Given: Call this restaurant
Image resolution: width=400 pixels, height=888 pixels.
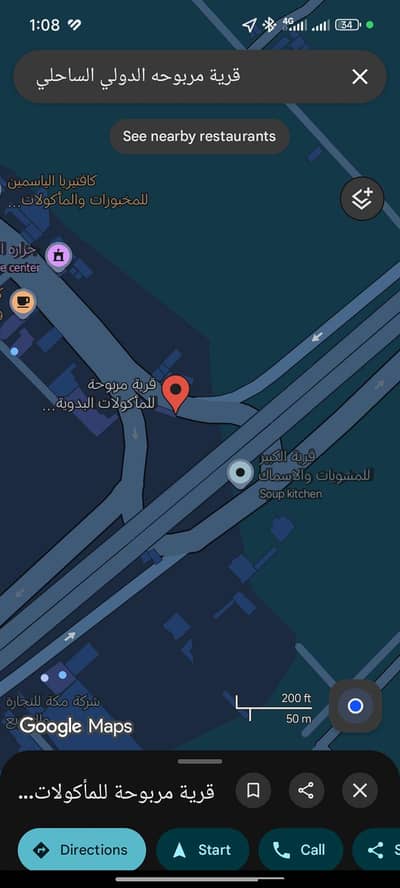Looking at the screenshot, I should [x=301, y=849].
